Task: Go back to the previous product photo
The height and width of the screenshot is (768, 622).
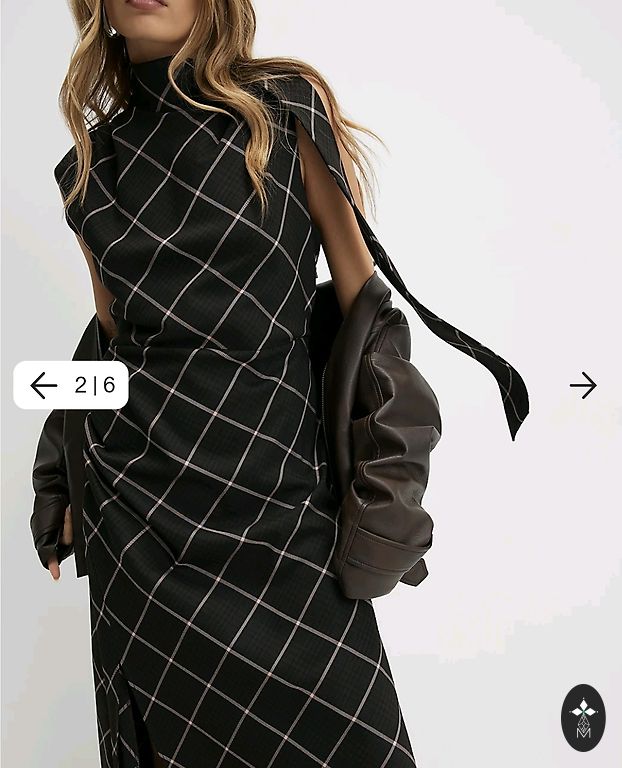Action: pyautogui.click(x=43, y=385)
